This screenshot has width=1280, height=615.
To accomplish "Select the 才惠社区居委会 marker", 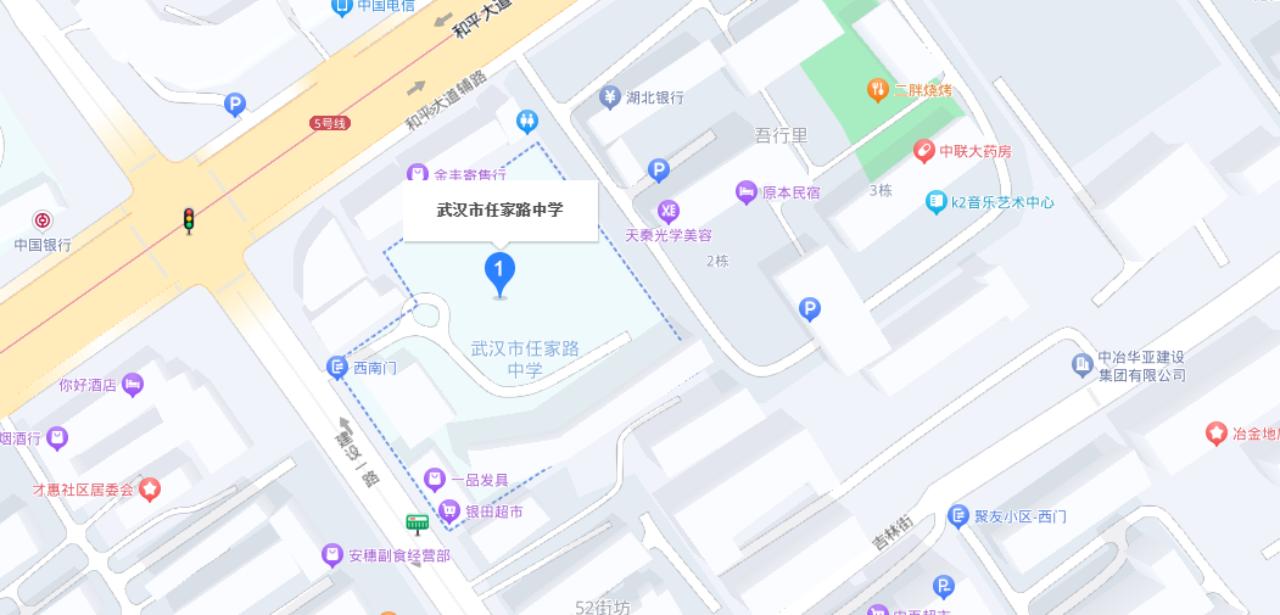I will tap(150, 489).
